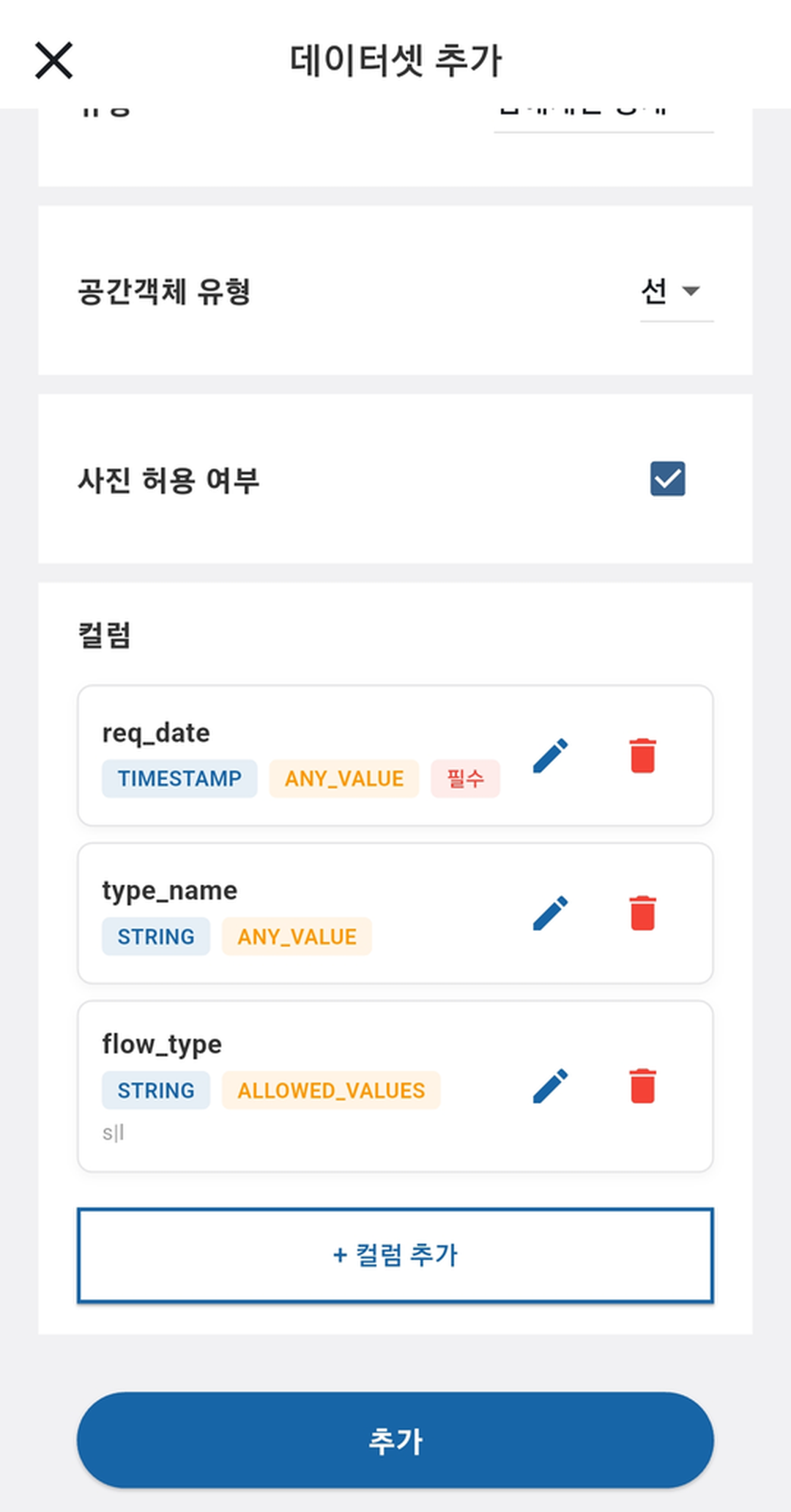The height and width of the screenshot is (1512, 791).
Task: Delete the type_name column
Action: 642,912
